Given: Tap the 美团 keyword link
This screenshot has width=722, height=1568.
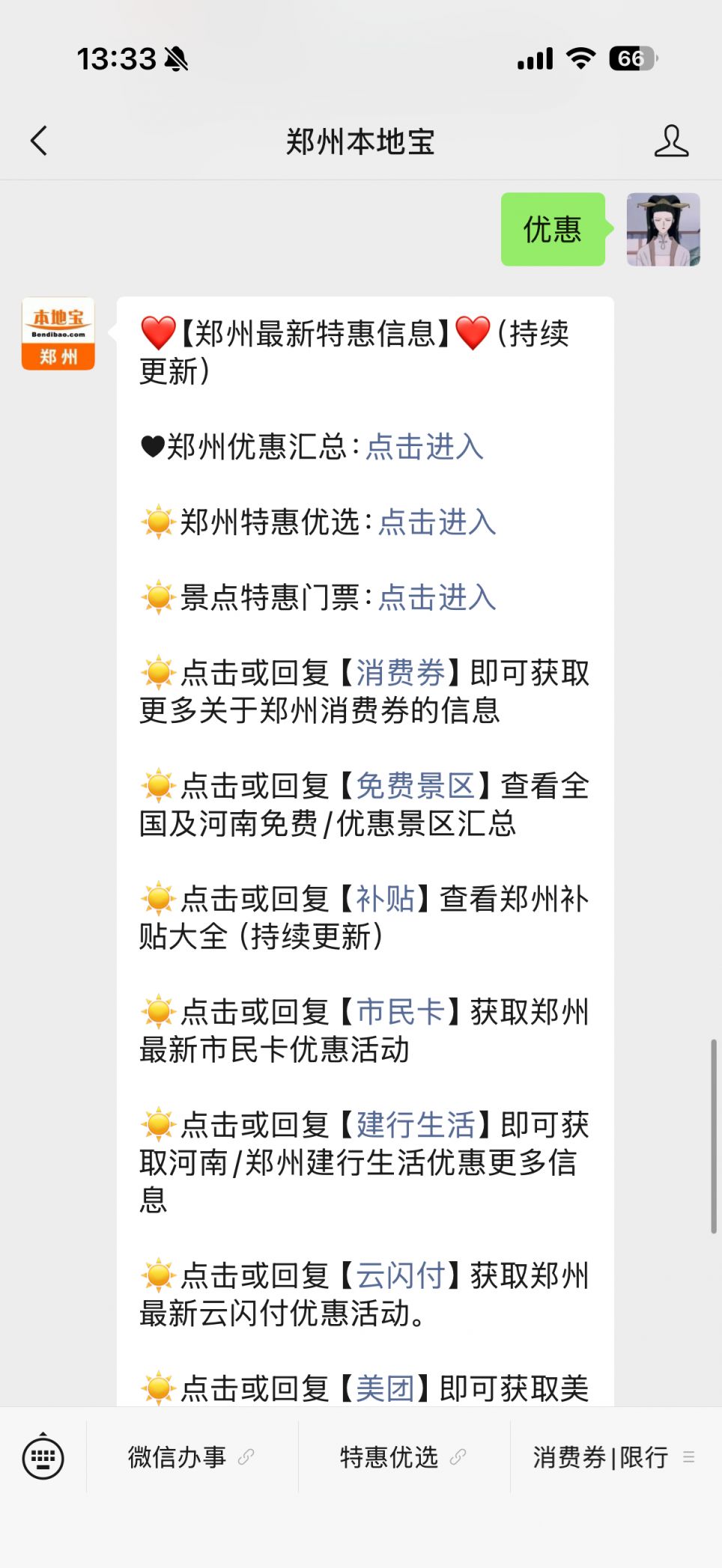Looking at the screenshot, I should 386,1388.
